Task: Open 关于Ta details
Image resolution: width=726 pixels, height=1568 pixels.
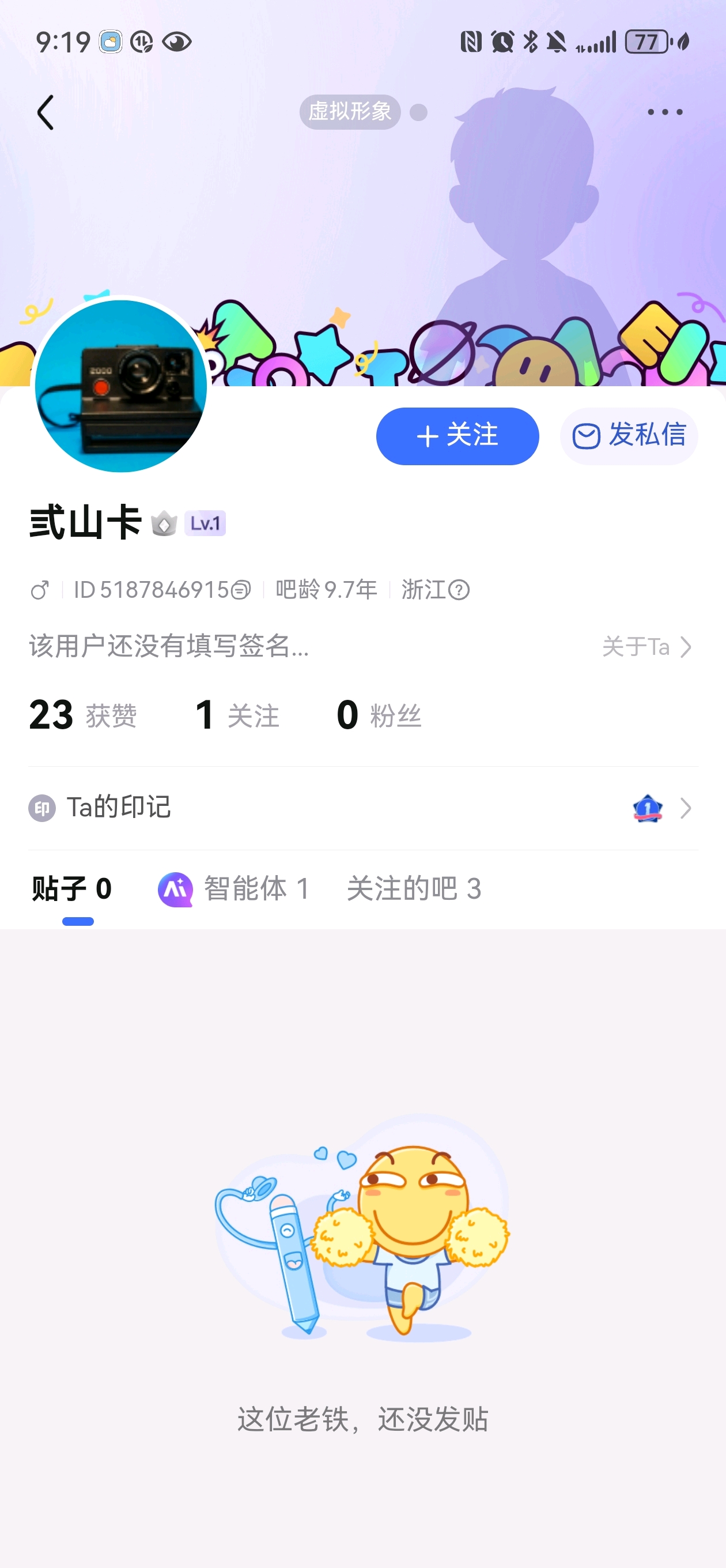Action: pos(646,646)
